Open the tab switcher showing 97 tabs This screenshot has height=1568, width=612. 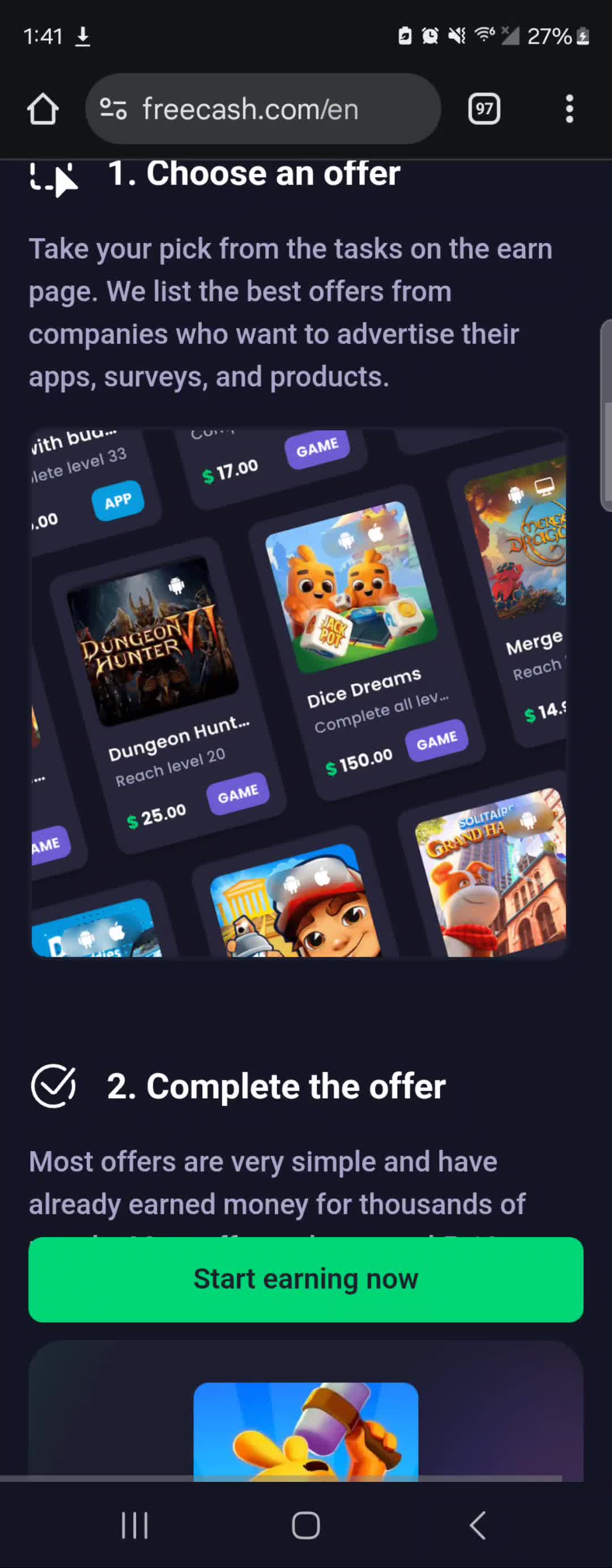[484, 109]
